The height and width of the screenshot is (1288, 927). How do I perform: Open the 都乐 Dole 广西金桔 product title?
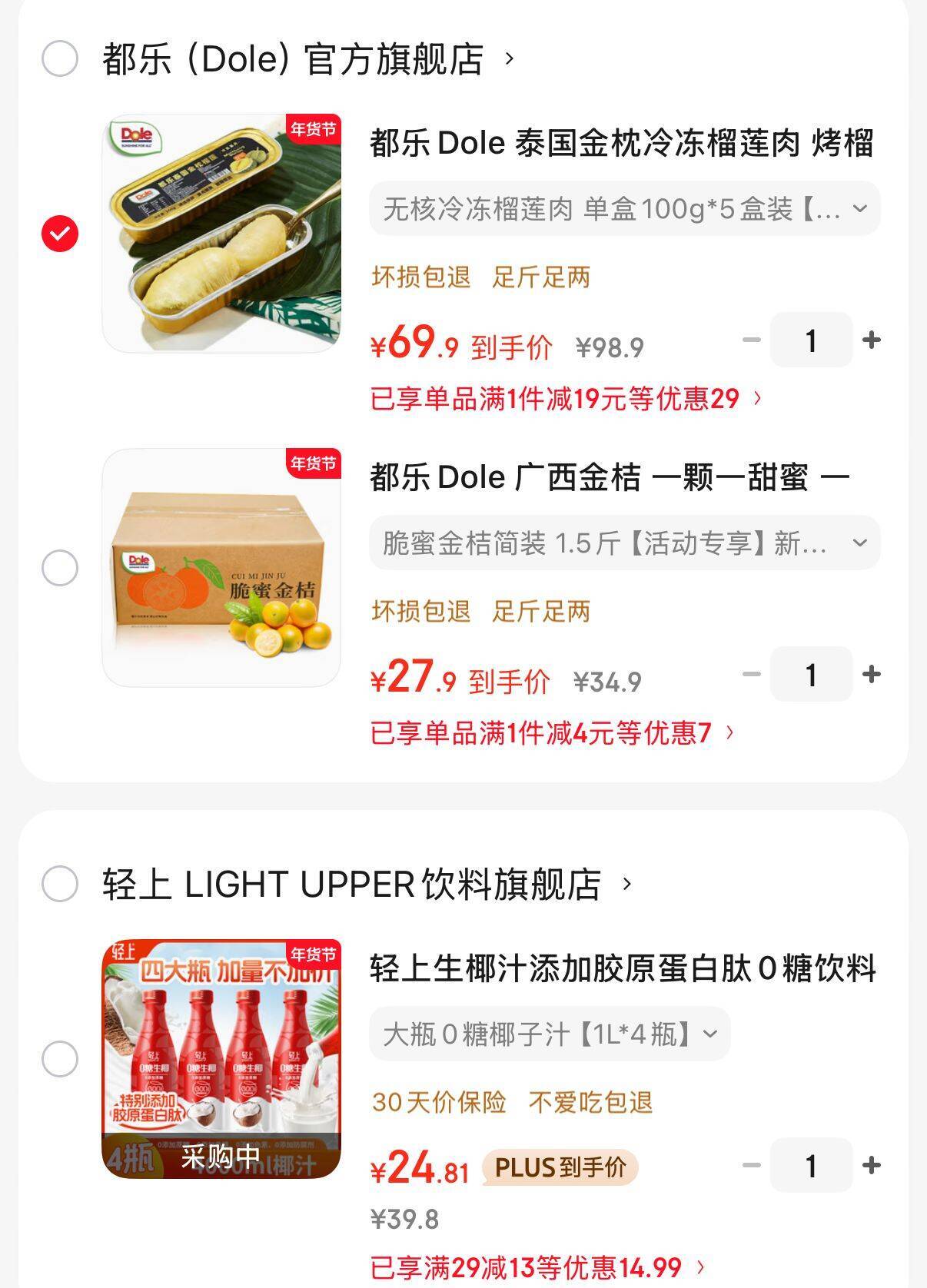coord(609,477)
